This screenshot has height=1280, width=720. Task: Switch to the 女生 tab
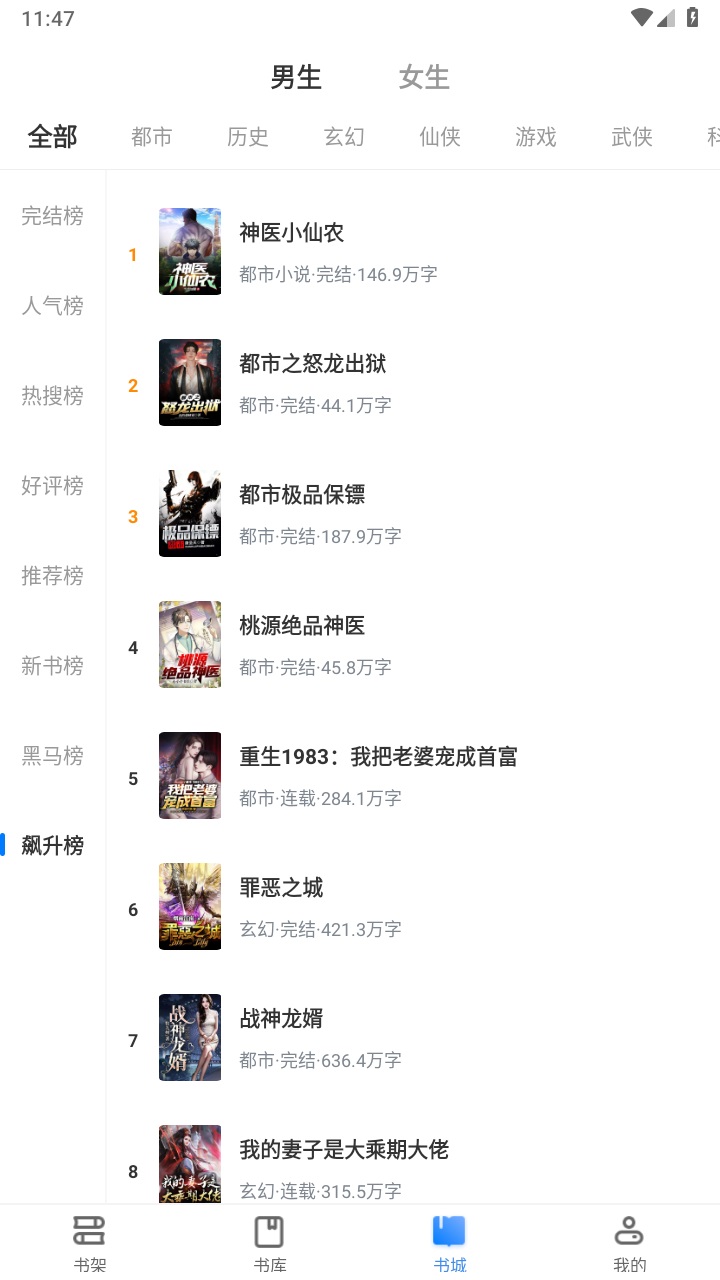[x=424, y=77]
